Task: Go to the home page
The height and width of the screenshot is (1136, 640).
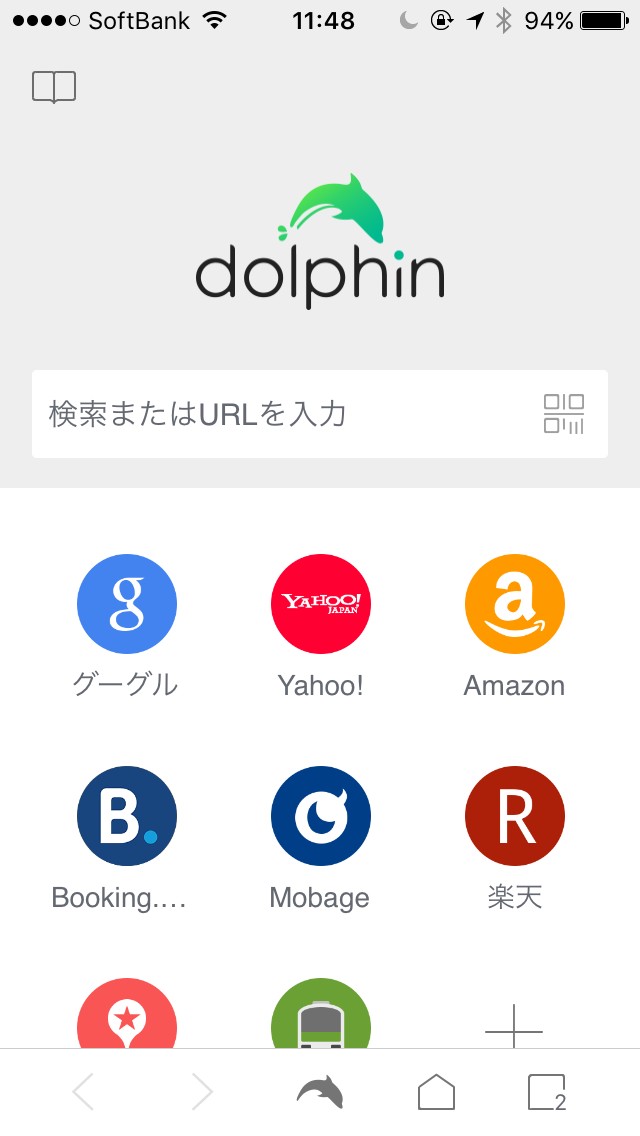Action: 436,1093
